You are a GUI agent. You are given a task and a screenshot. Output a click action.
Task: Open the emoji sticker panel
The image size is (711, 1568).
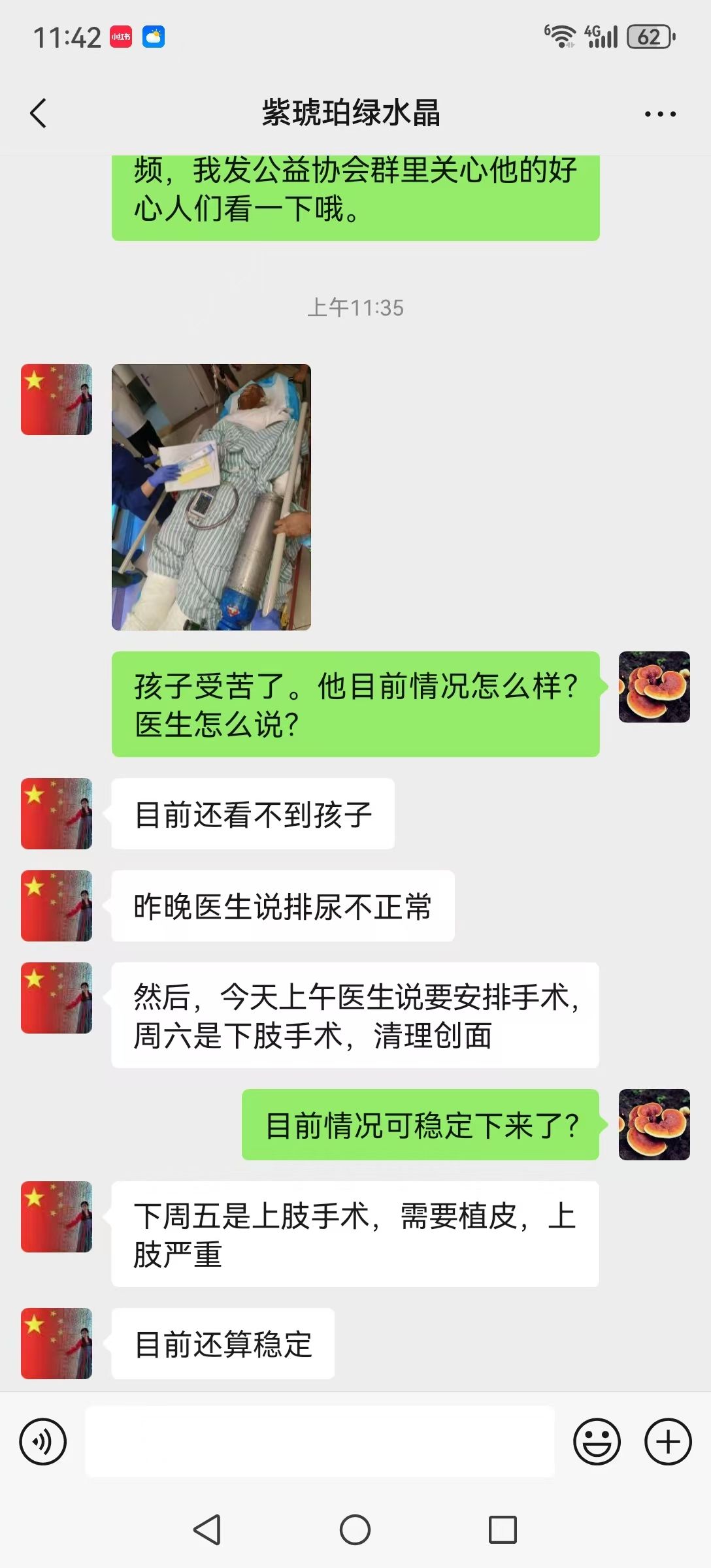597,1441
